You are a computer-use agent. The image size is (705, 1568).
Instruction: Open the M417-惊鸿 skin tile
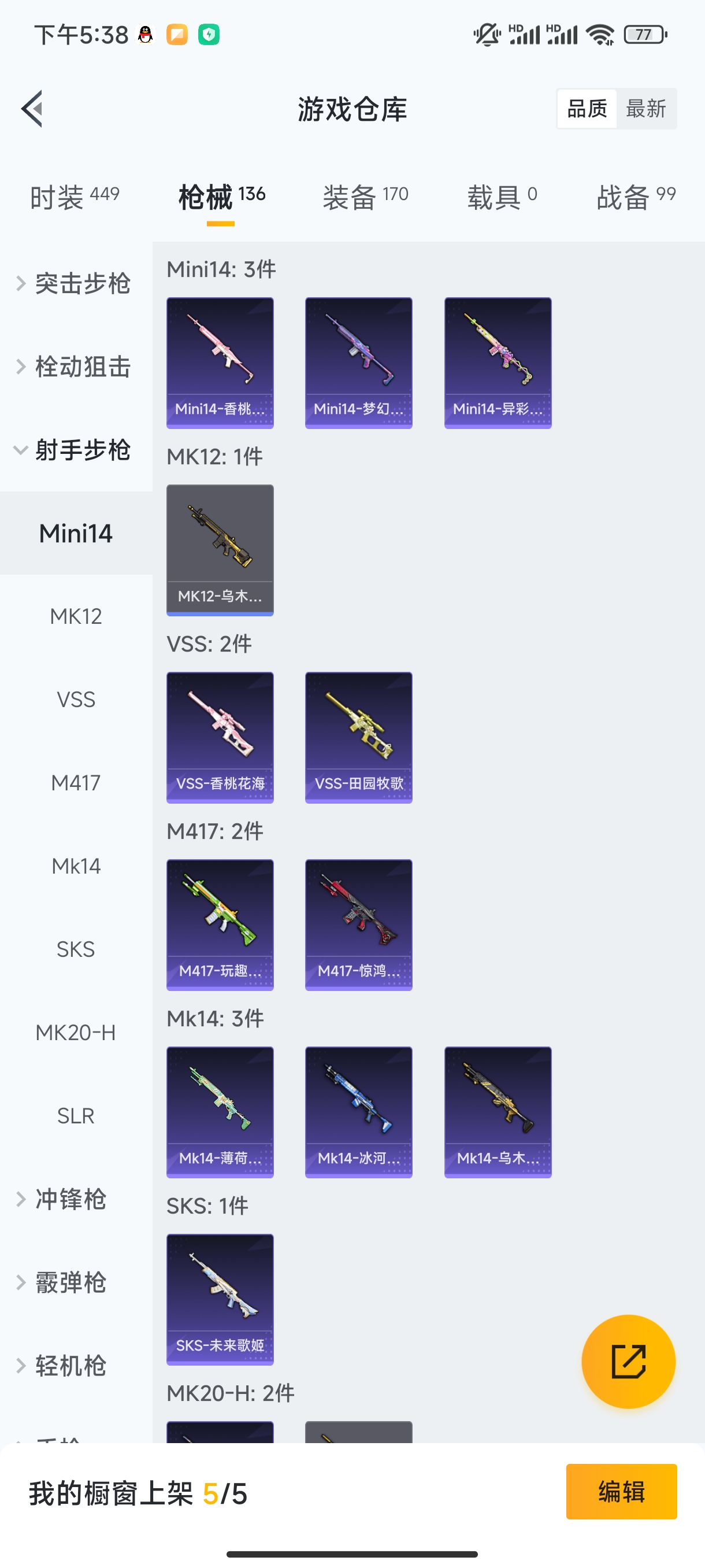[358, 924]
